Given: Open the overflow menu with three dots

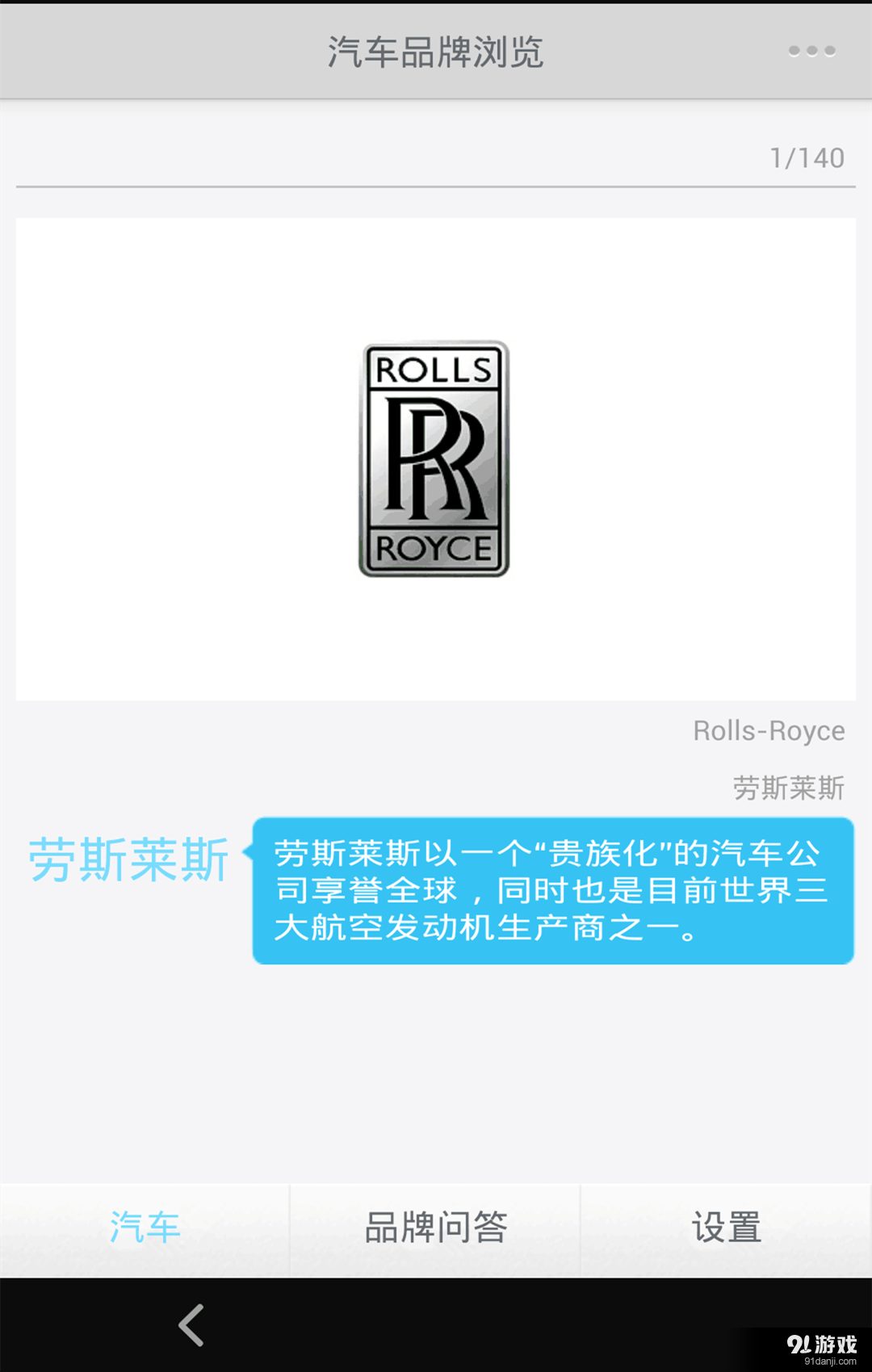Looking at the screenshot, I should point(811,51).
